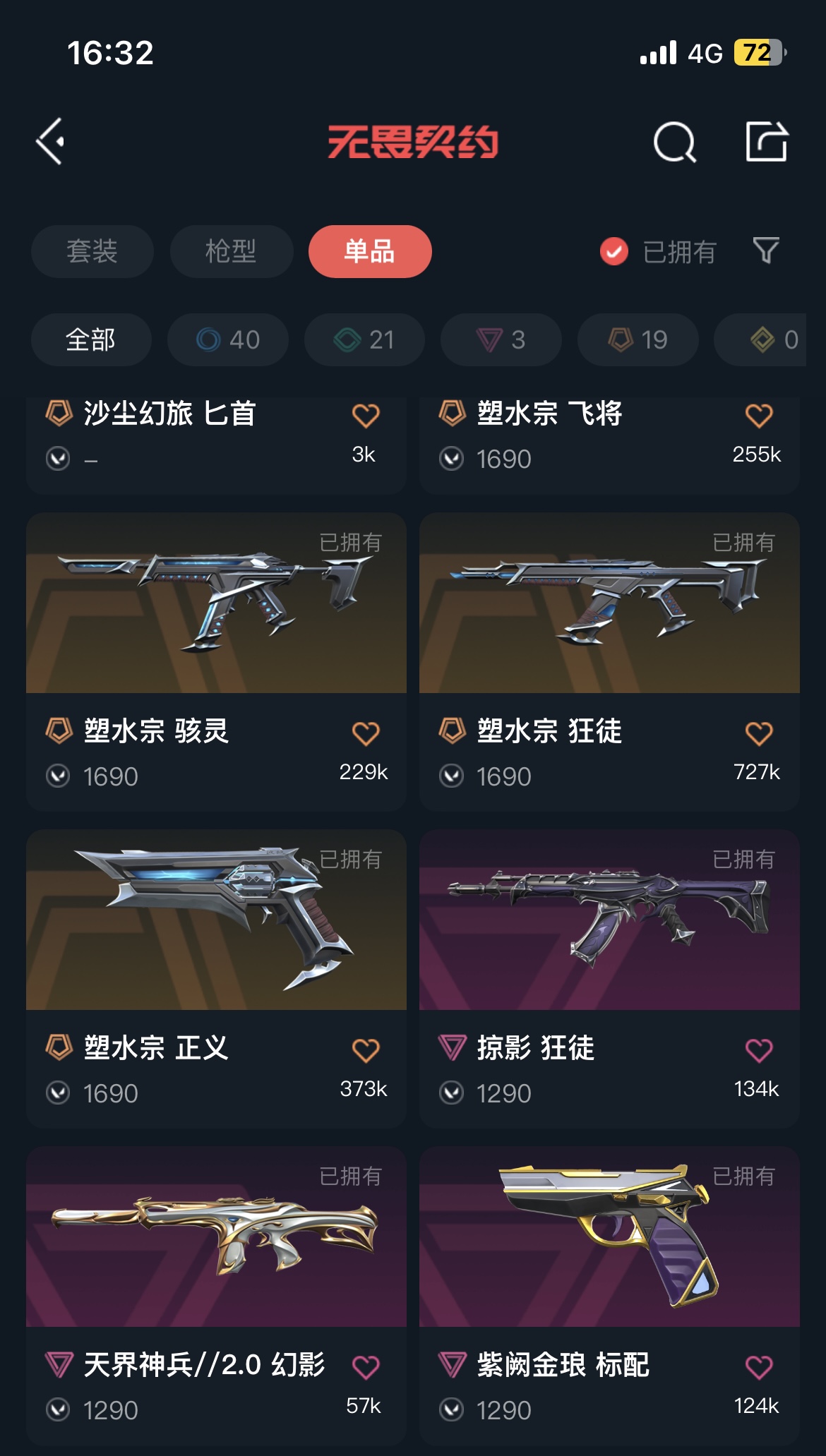Open the search icon
The height and width of the screenshot is (1456, 826).
click(674, 143)
